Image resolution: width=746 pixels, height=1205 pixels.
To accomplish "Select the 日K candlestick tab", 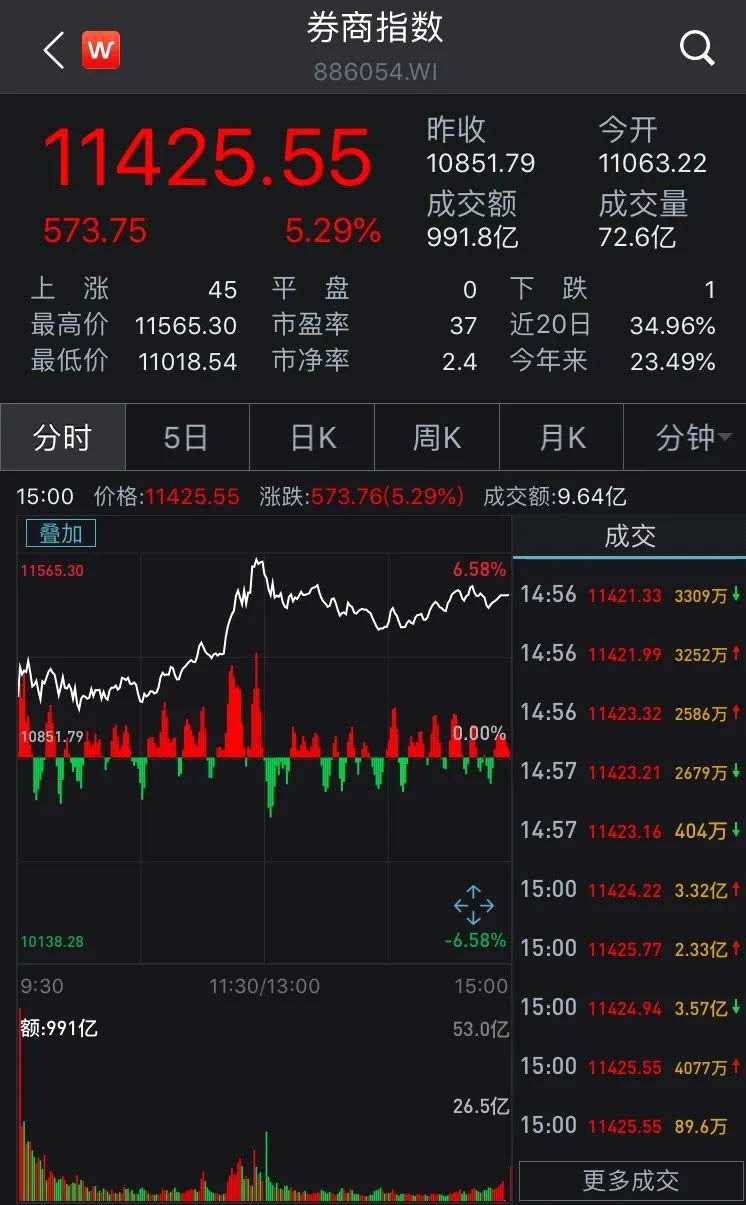I will point(312,438).
